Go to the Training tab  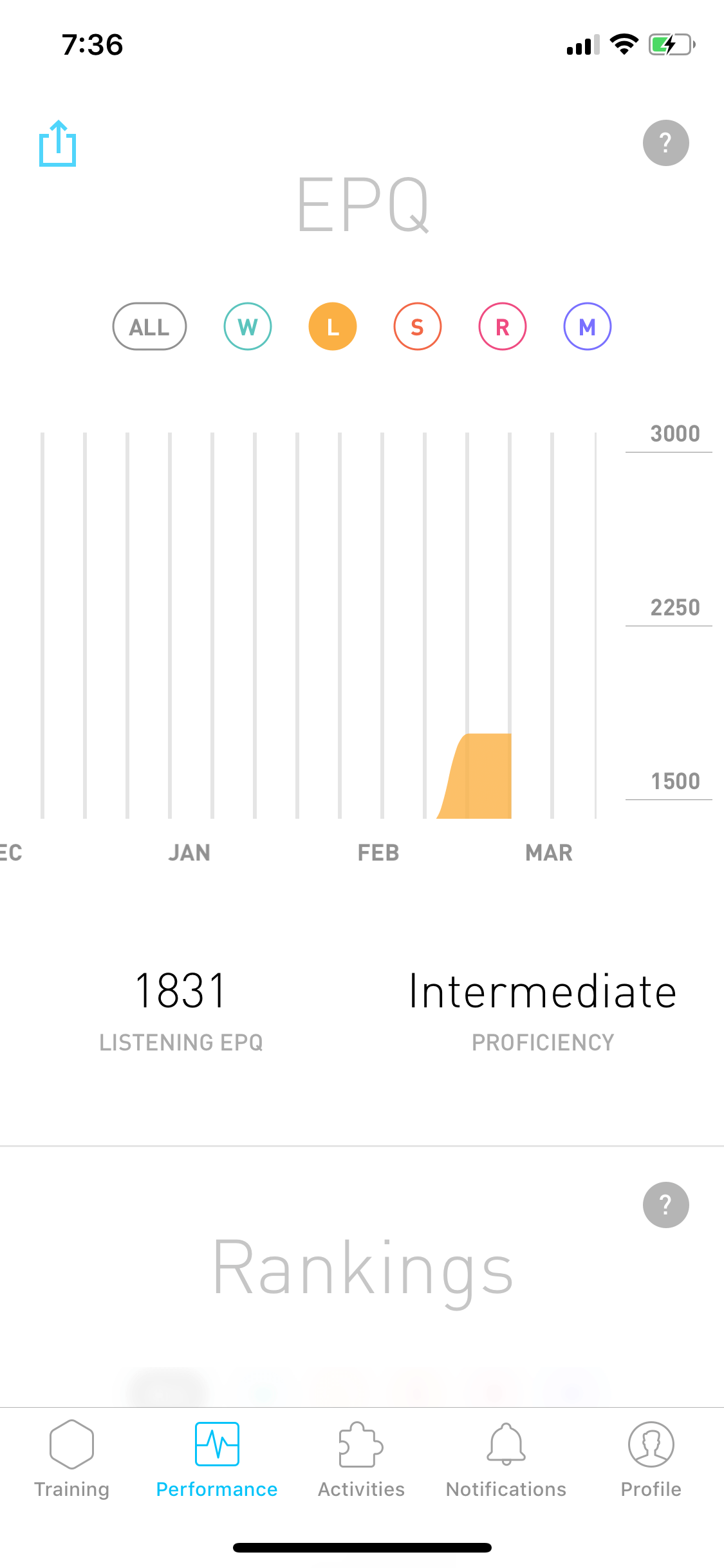tap(72, 1459)
